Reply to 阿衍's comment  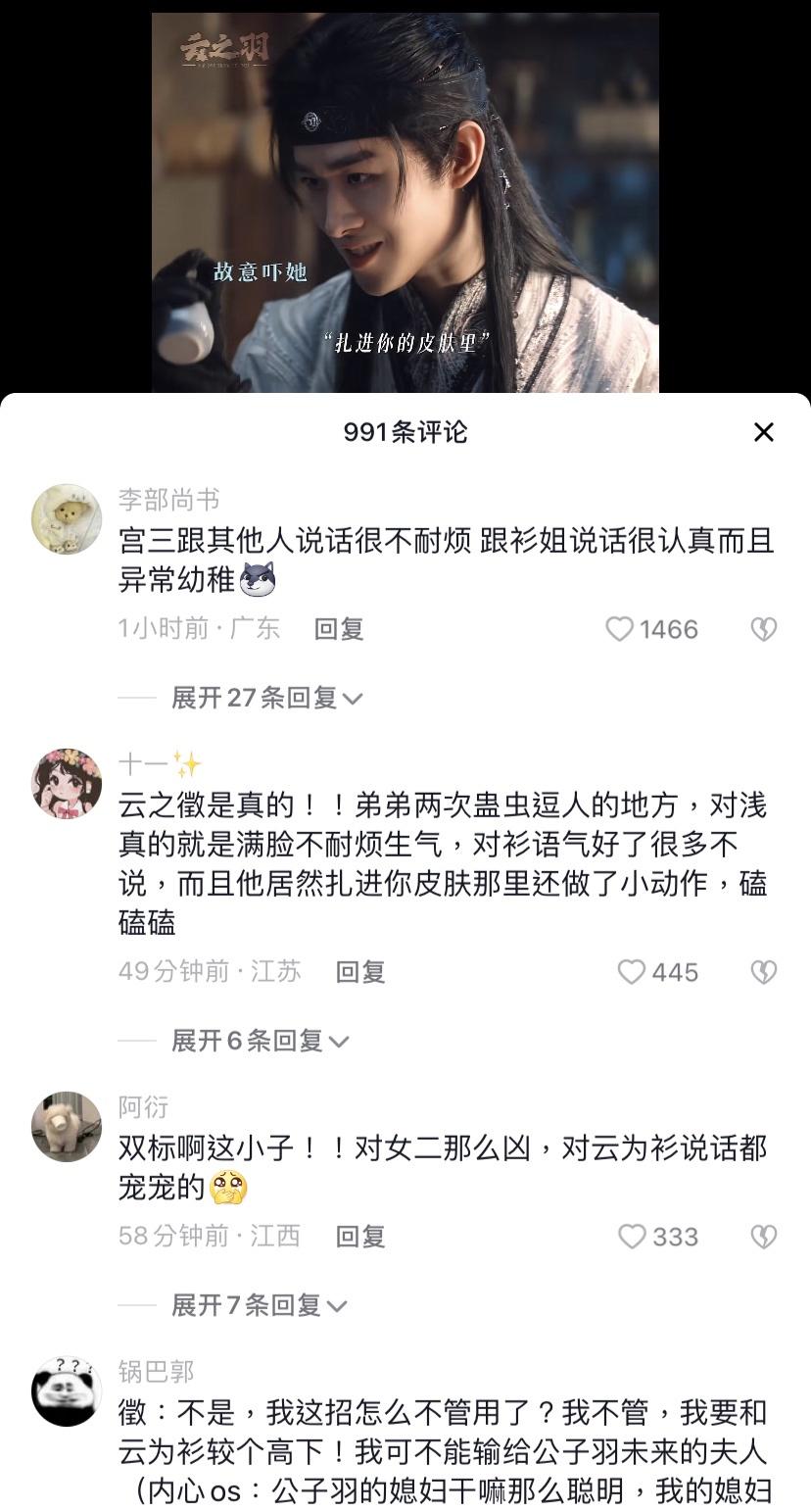(360, 1237)
